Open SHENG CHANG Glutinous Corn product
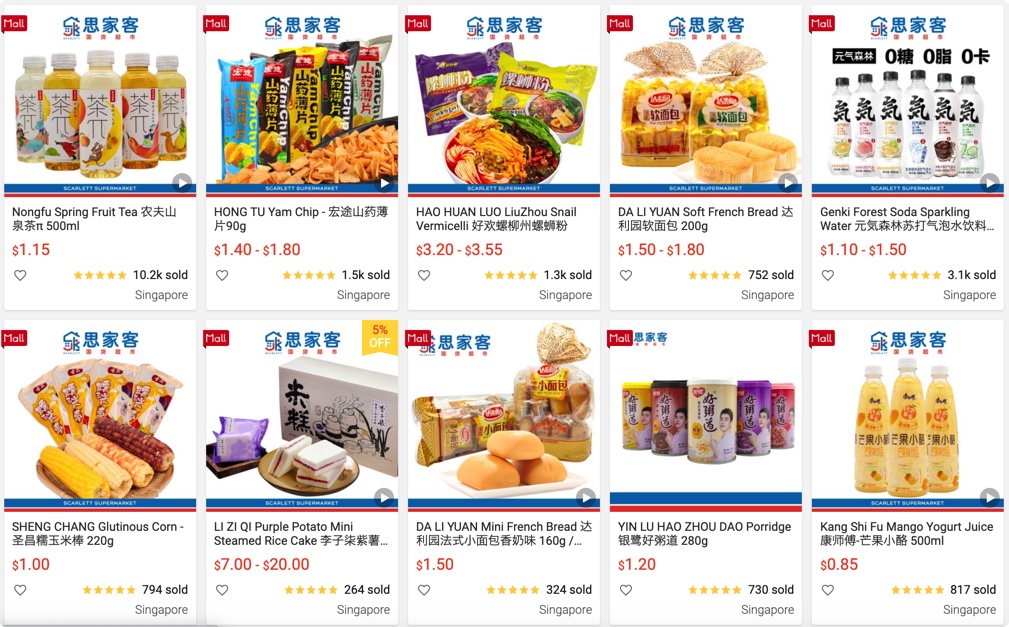Image resolution: width=1009 pixels, height=627 pixels. coord(99,533)
